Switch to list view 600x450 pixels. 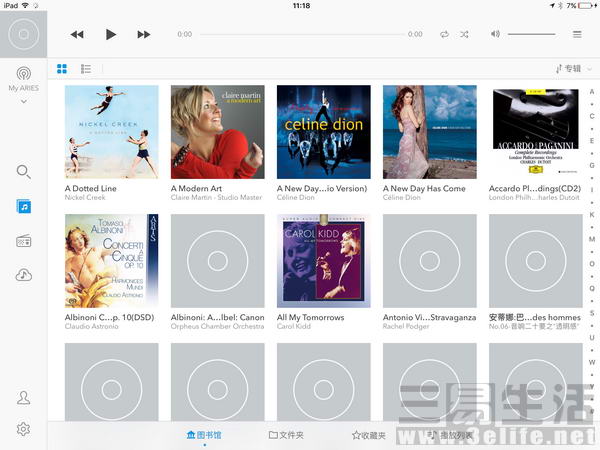(x=86, y=69)
